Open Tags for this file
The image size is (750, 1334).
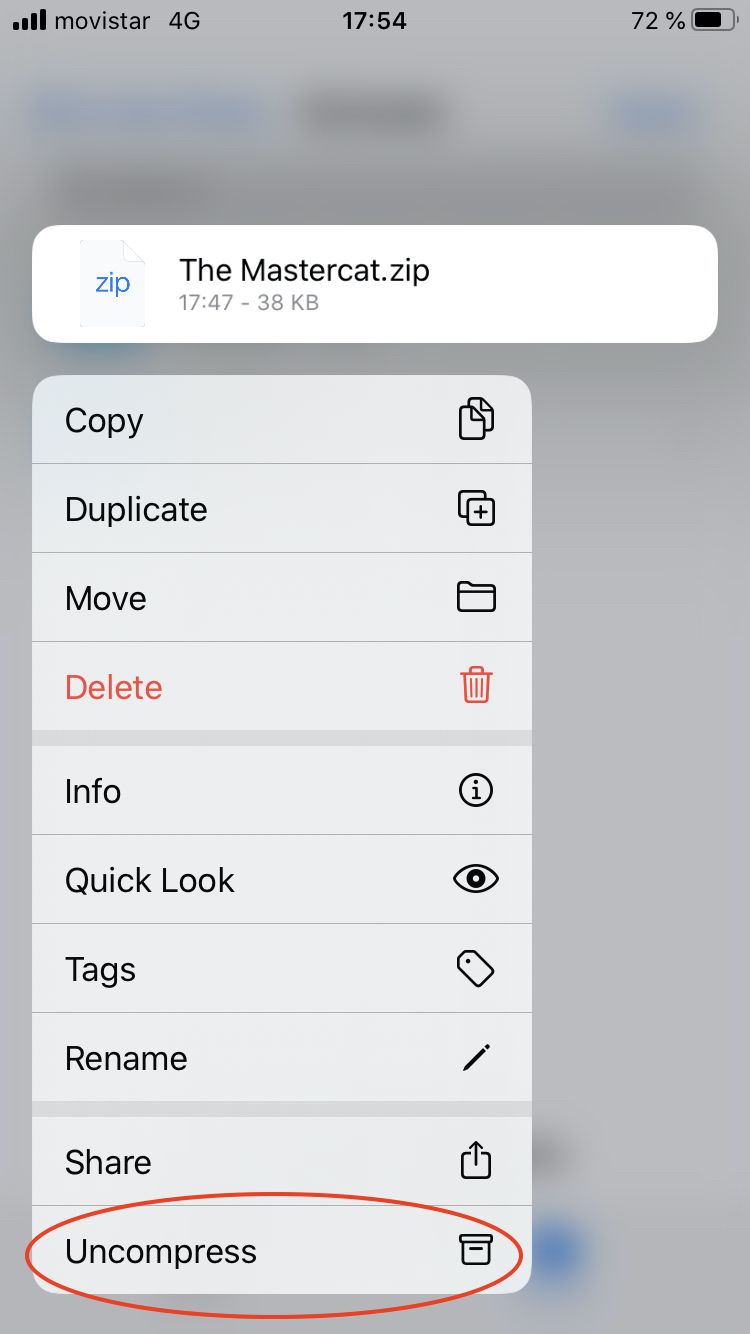tap(281, 969)
